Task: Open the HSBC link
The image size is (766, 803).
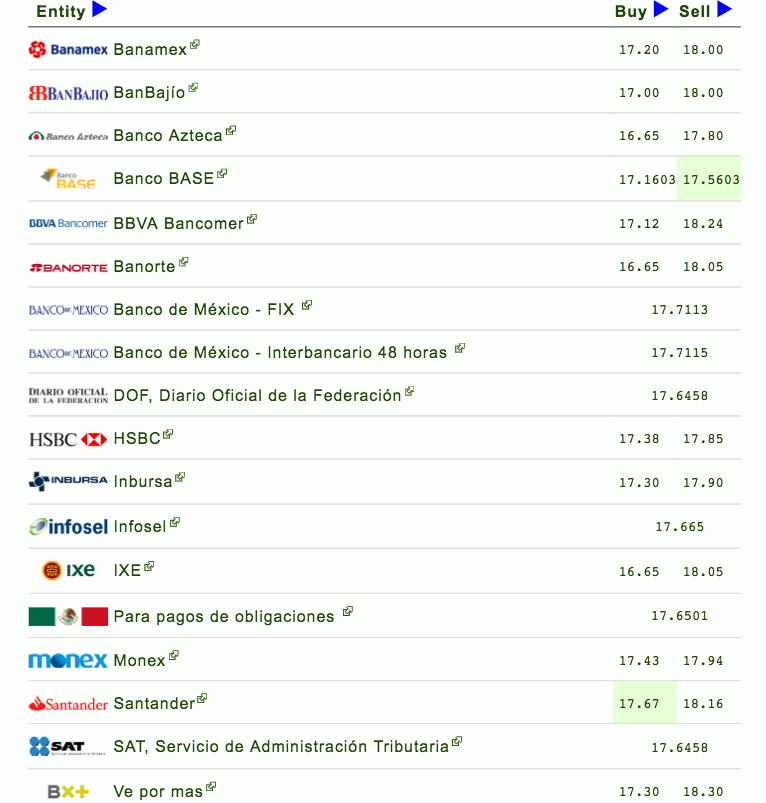Action: point(137,438)
